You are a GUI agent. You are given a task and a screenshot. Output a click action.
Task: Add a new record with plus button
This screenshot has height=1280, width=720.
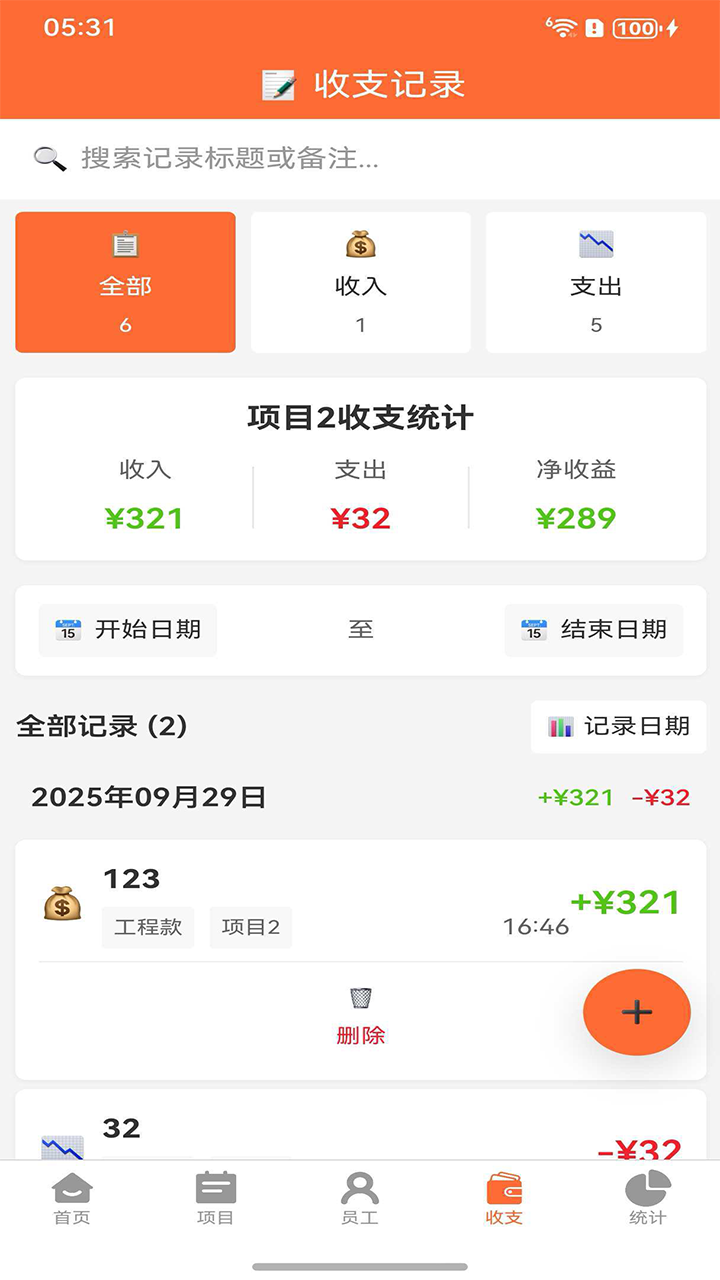pyautogui.click(x=637, y=1012)
